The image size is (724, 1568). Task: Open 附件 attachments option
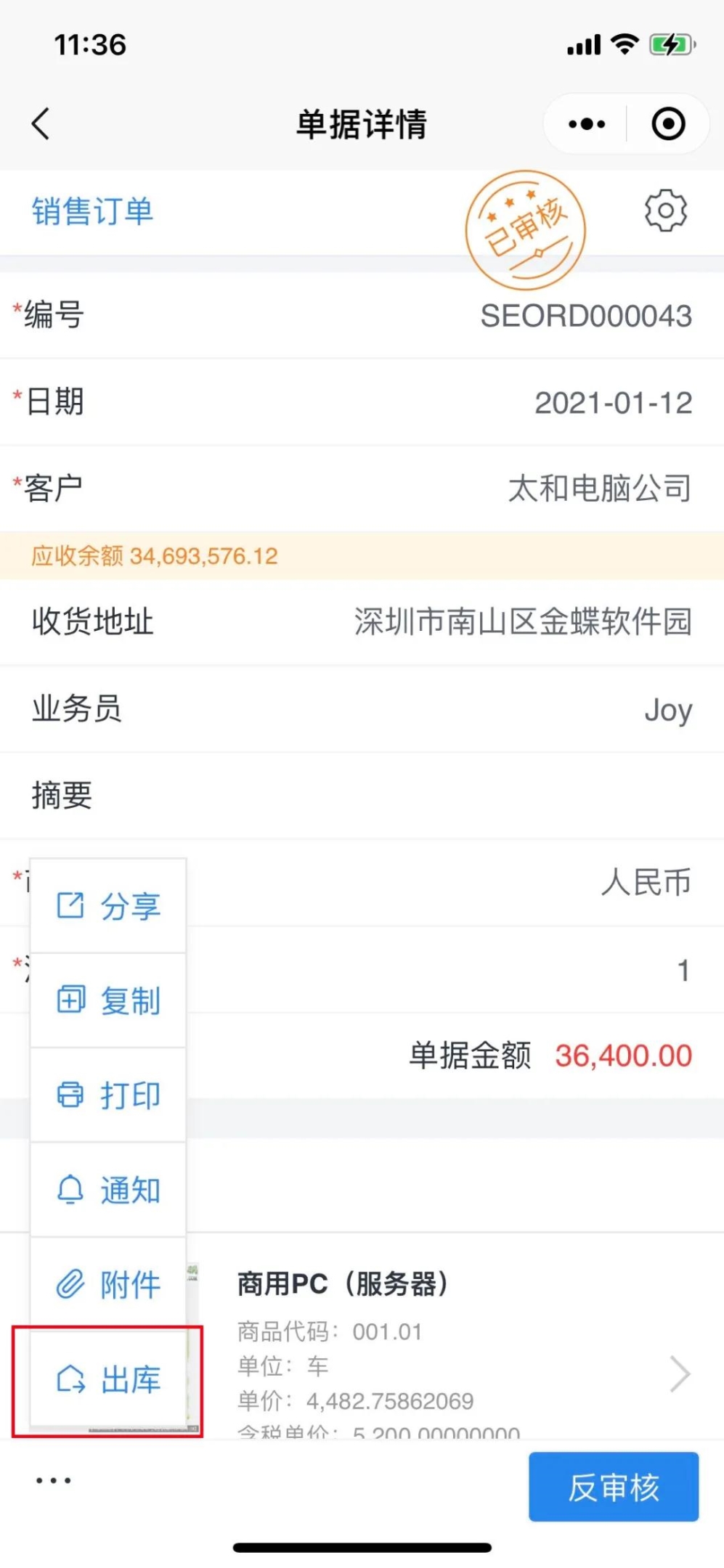[108, 1284]
